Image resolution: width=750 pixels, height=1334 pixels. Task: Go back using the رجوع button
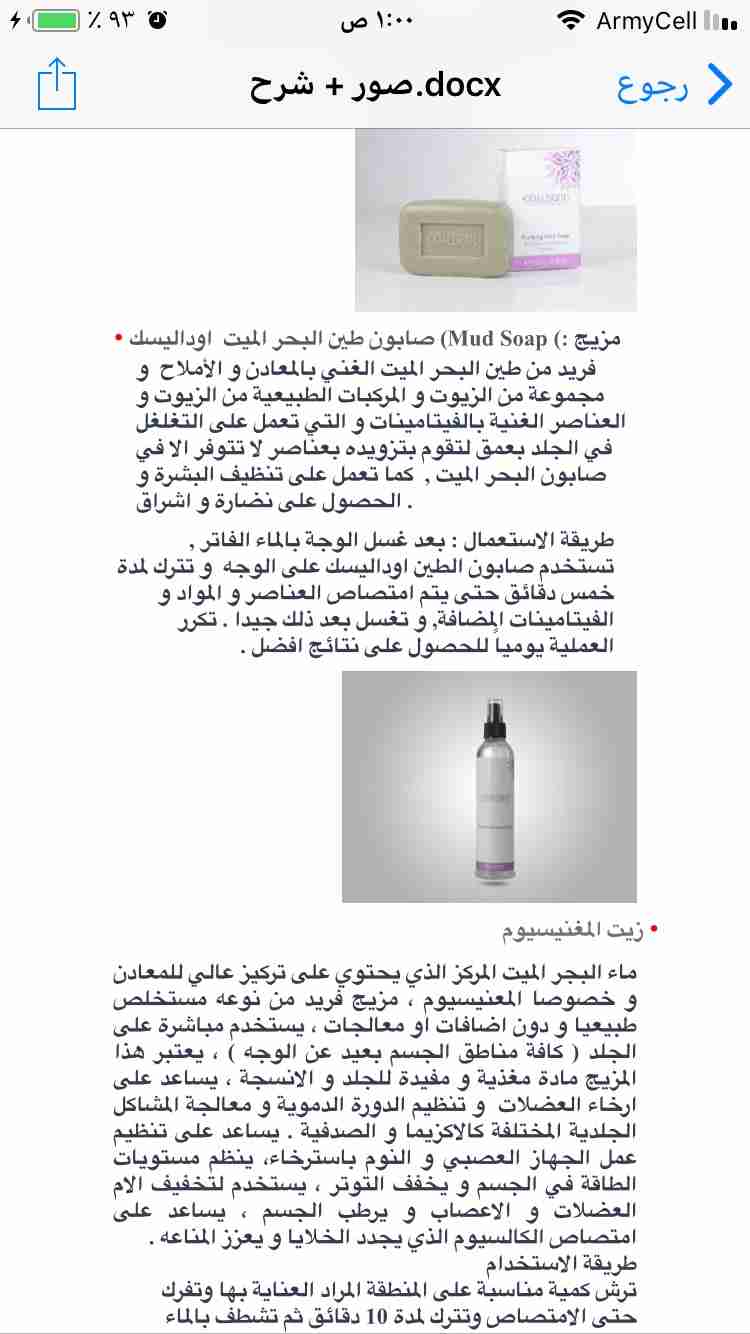click(x=675, y=86)
